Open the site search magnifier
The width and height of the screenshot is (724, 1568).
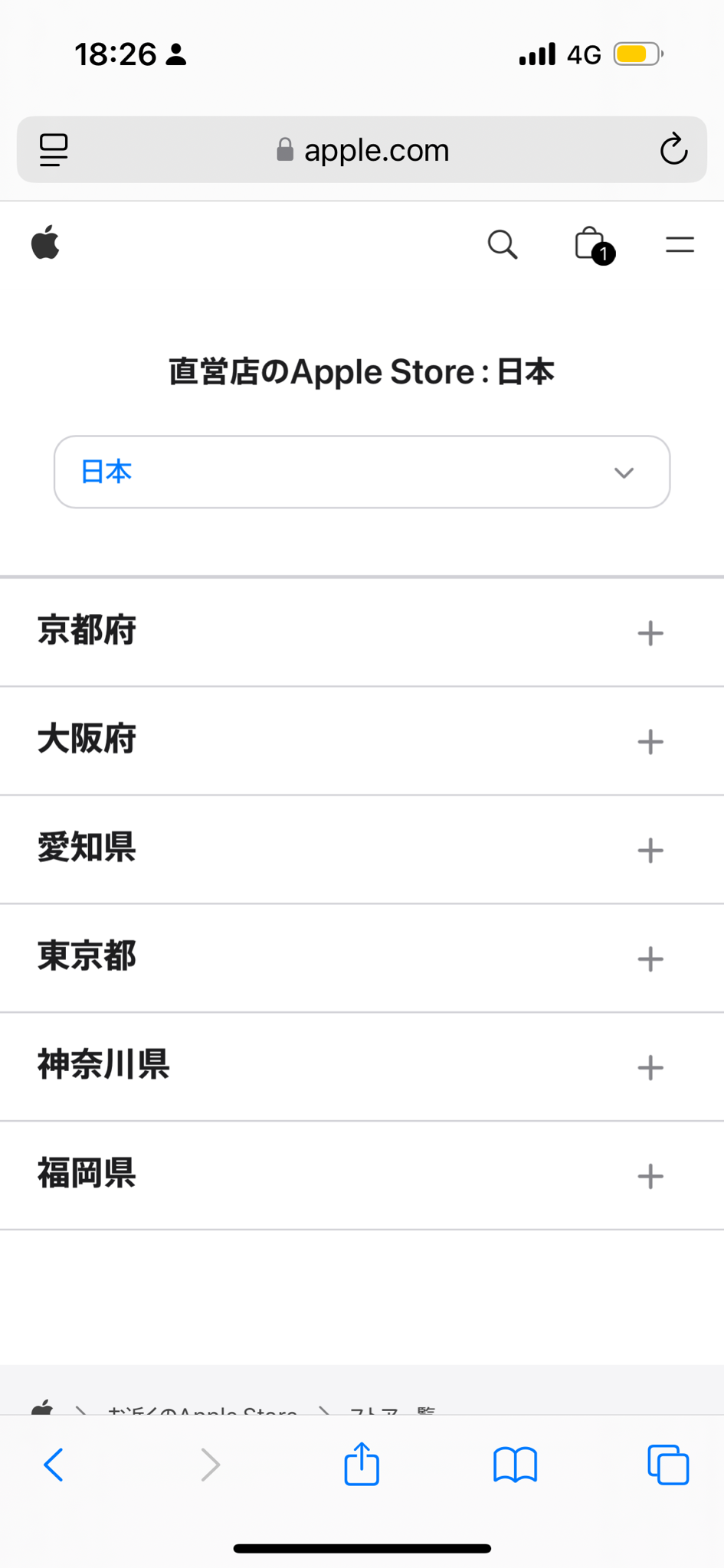point(503,245)
